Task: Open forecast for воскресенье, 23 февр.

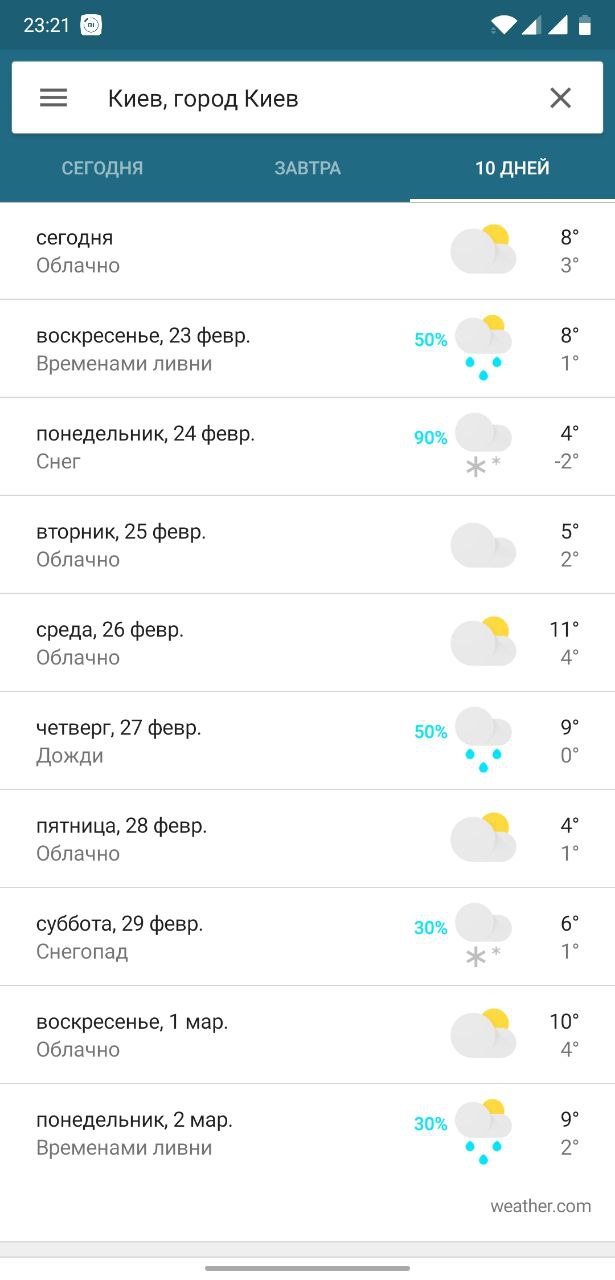Action: click(307, 349)
